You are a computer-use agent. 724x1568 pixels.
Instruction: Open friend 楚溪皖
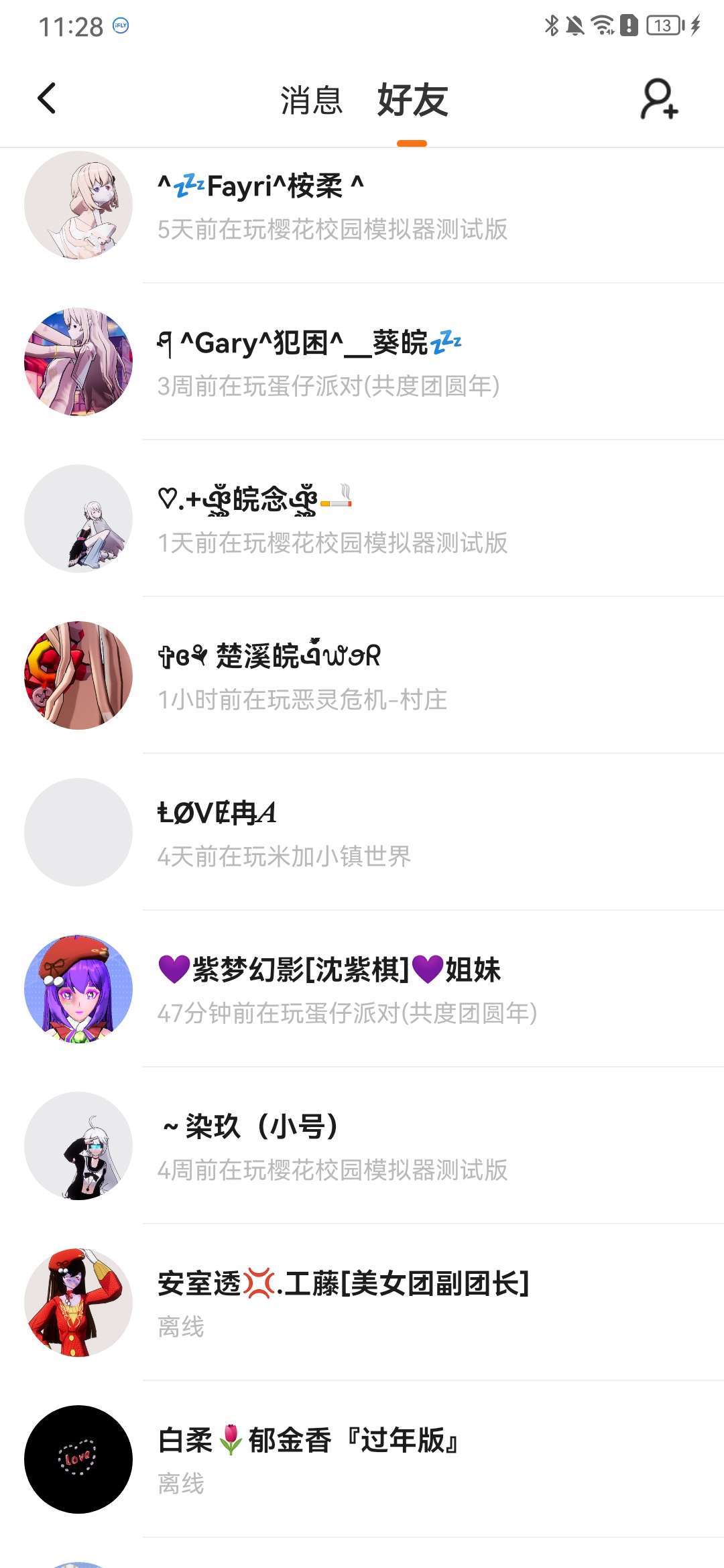point(362,676)
